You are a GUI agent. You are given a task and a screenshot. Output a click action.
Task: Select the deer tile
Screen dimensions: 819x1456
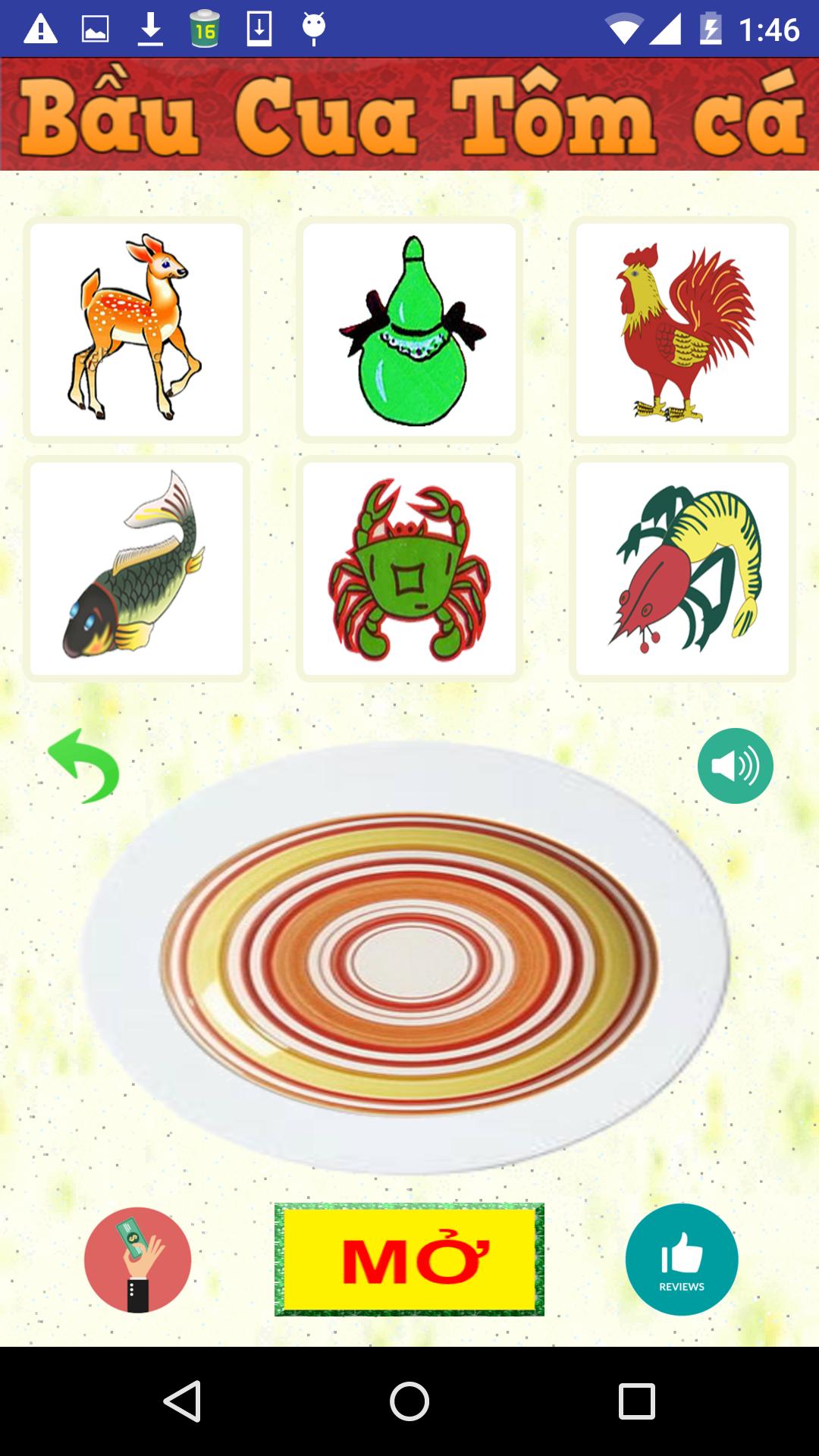[136, 329]
